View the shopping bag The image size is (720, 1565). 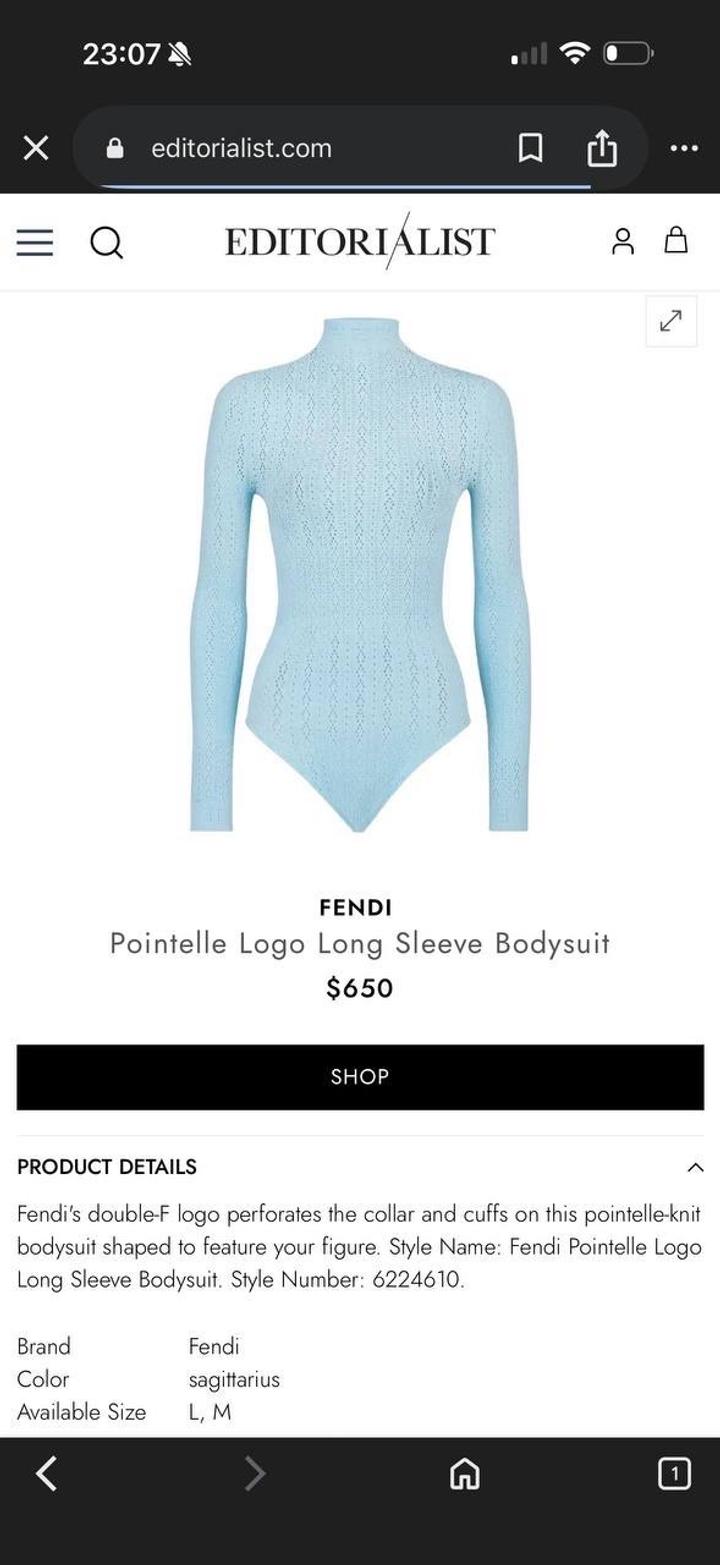tap(676, 240)
